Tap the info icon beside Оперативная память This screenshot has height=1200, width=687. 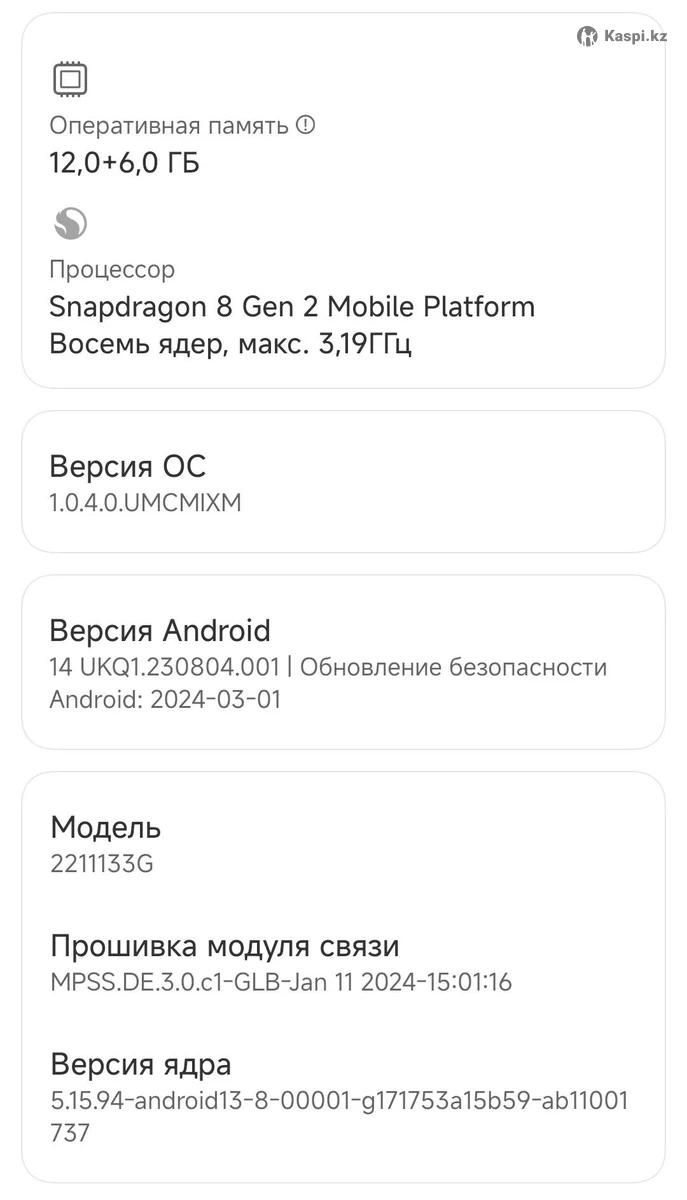306,125
